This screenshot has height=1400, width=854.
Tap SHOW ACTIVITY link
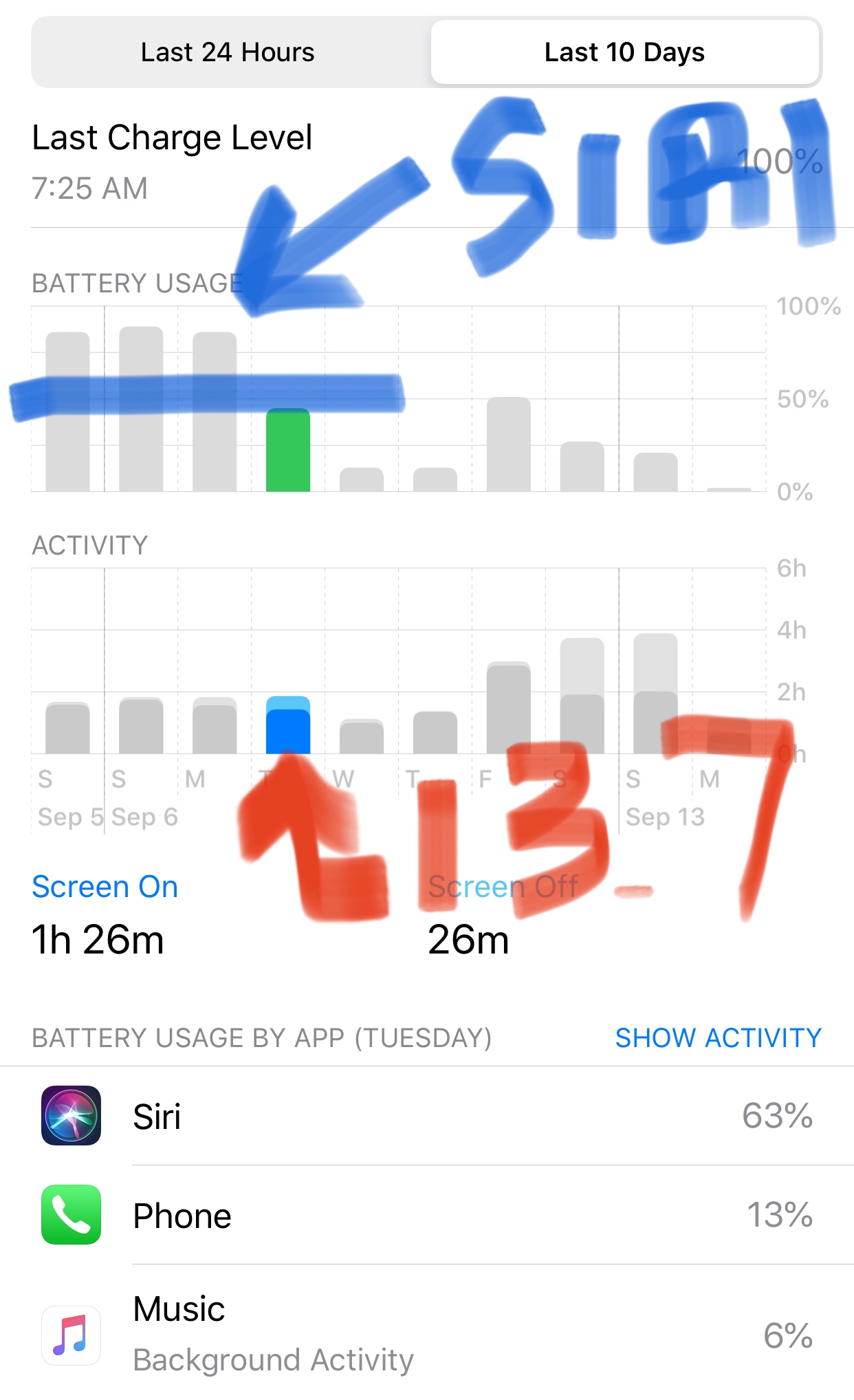718,1037
